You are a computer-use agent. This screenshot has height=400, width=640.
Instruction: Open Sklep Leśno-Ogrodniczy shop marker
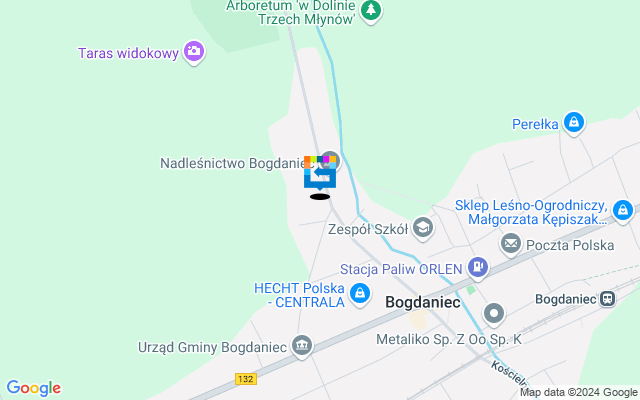pos(623,210)
